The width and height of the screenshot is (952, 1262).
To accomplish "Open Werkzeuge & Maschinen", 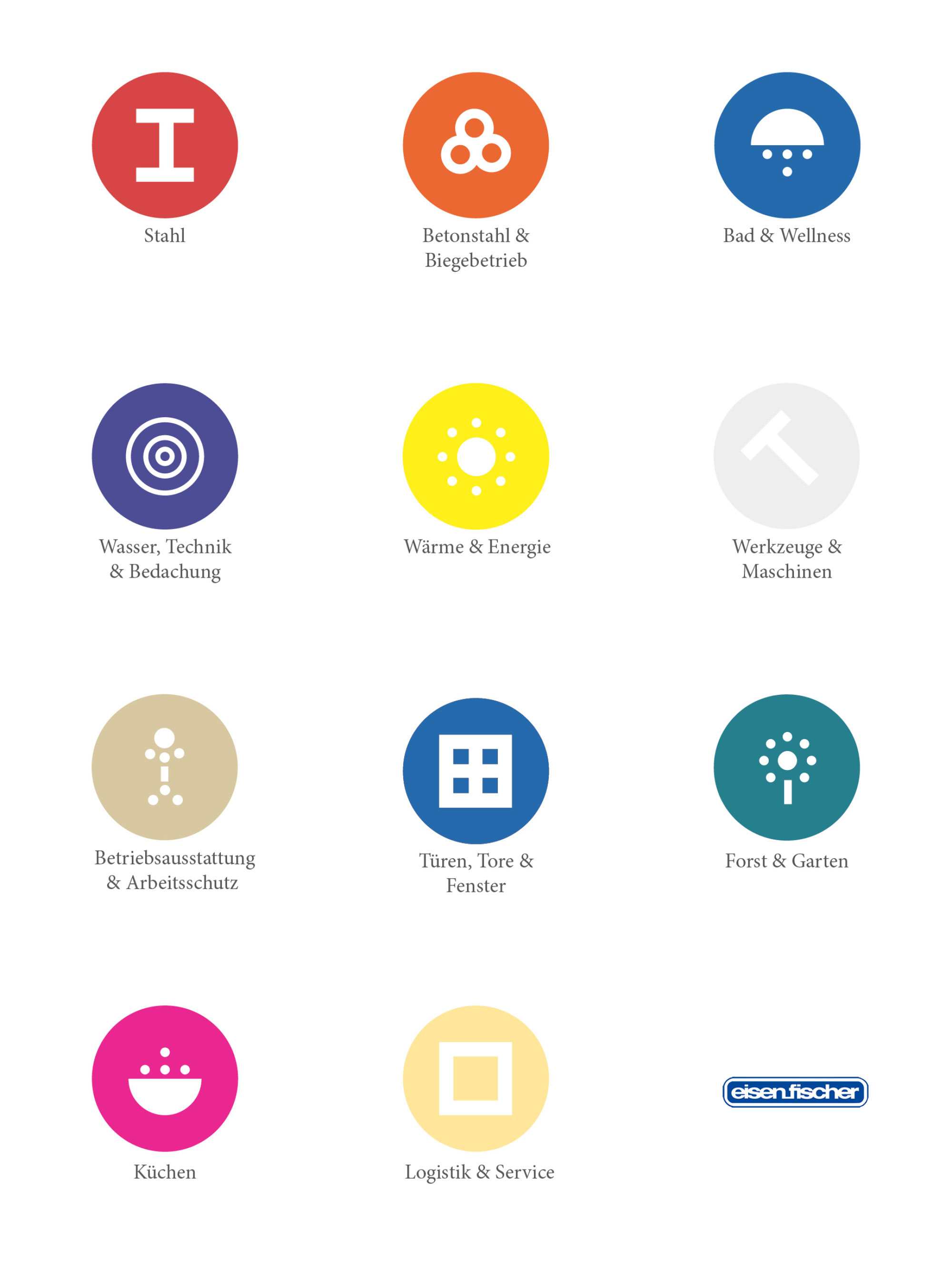I will pos(786,456).
